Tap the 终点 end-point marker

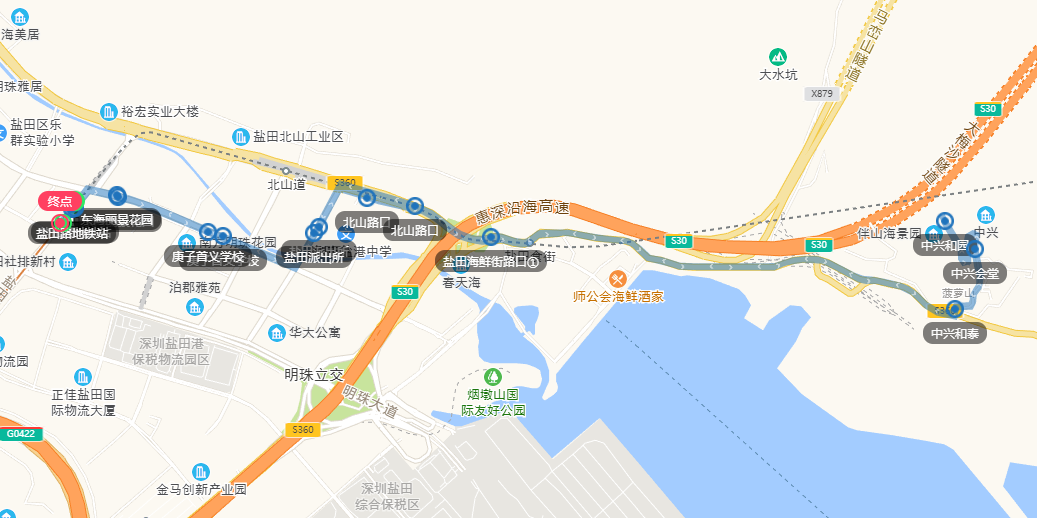click(x=61, y=201)
